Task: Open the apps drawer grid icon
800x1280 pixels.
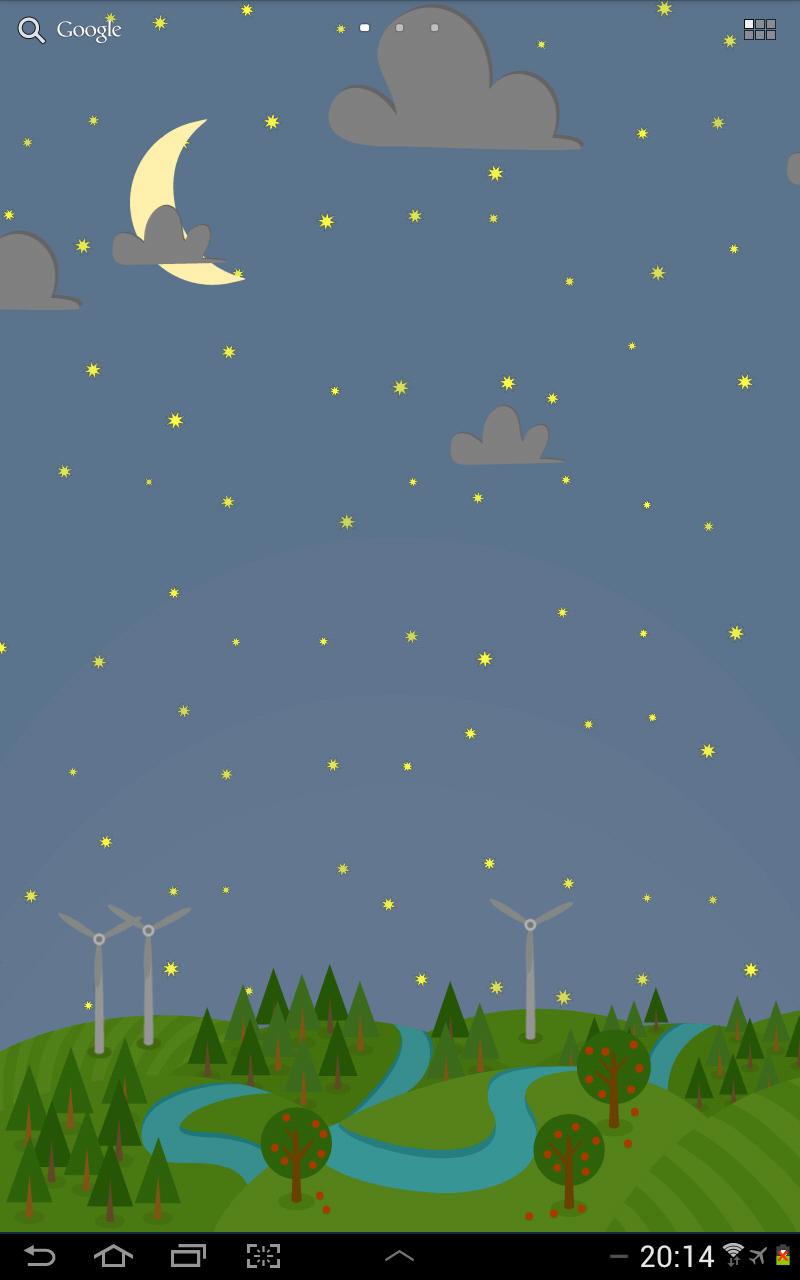Action: click(x=760, y=30)
